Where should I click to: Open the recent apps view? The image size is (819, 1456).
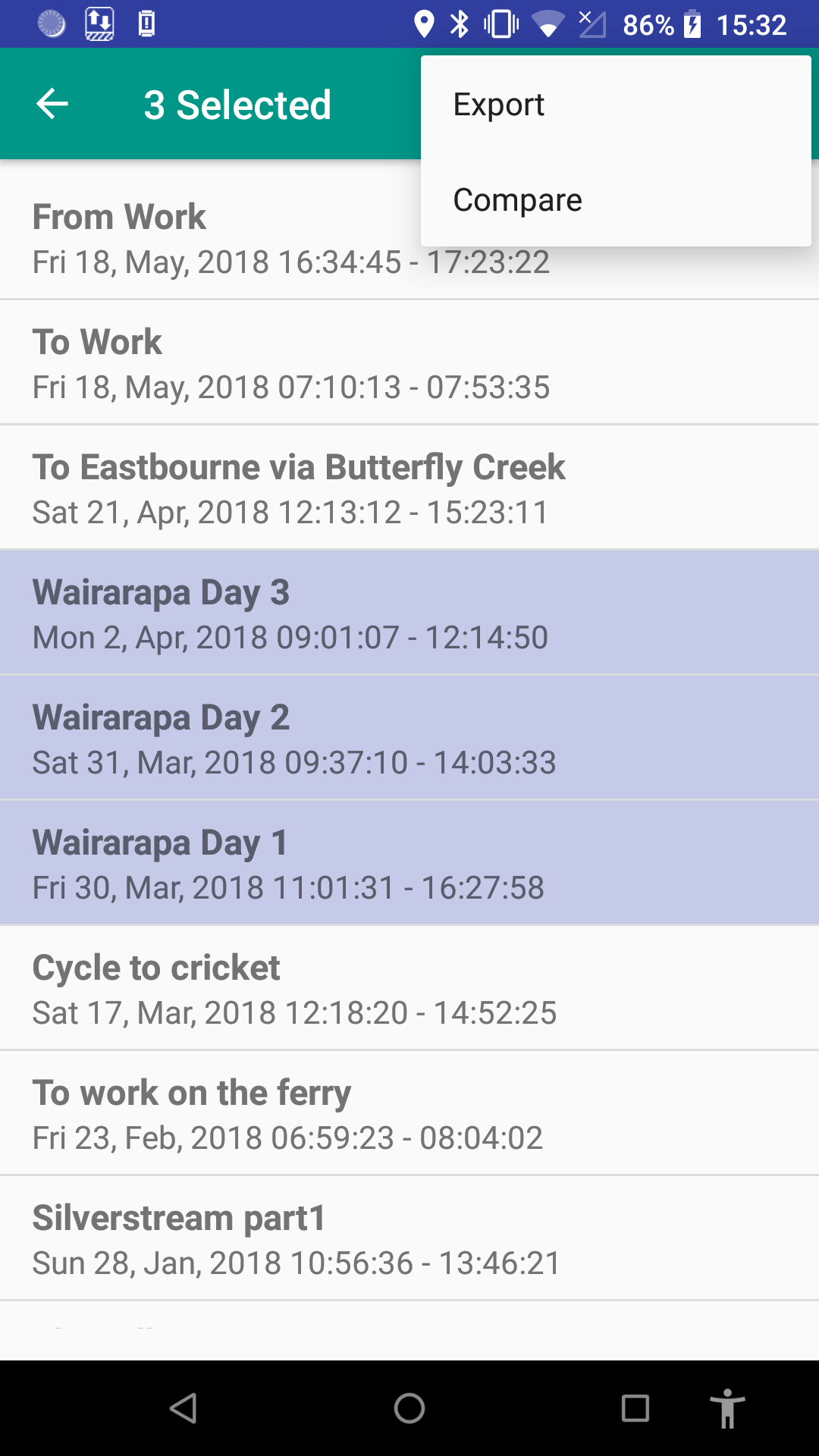(x=635, y=1408)
